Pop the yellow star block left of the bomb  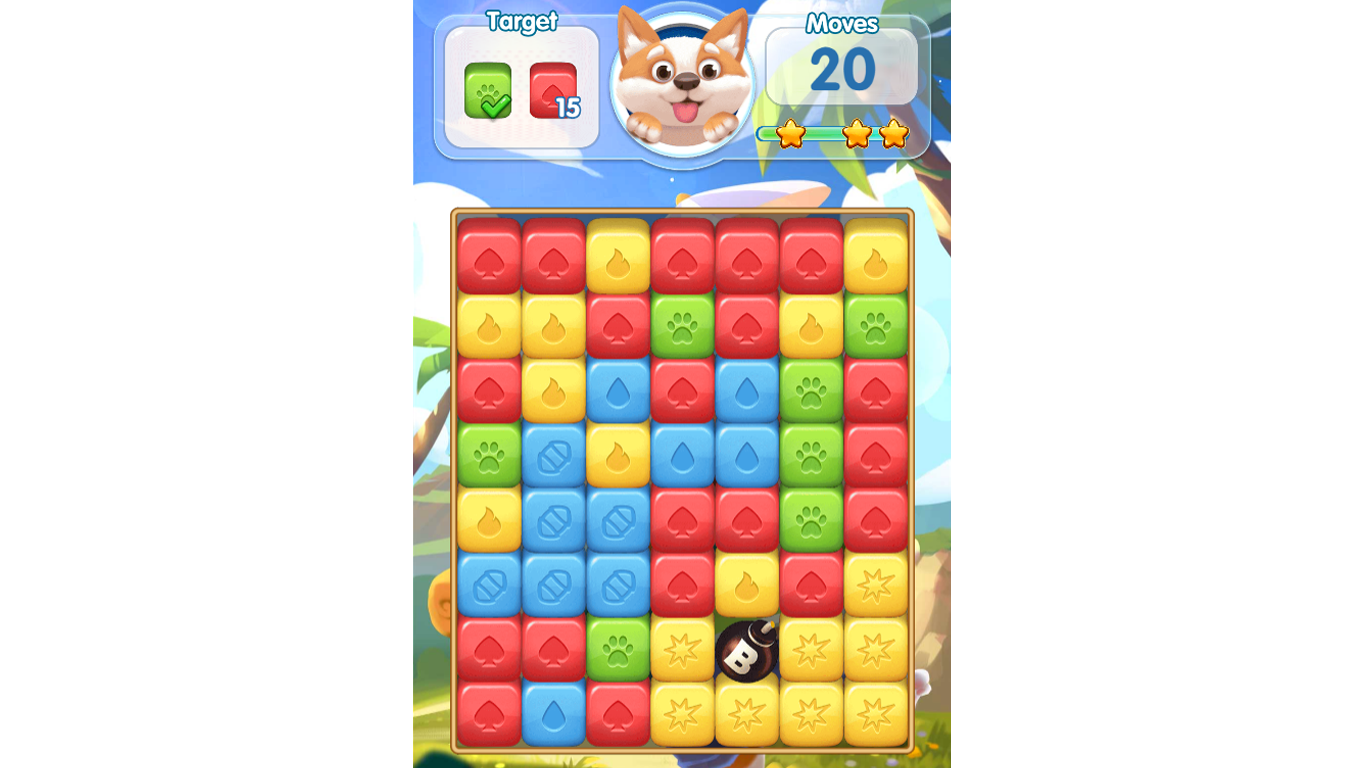click(682, 650)
